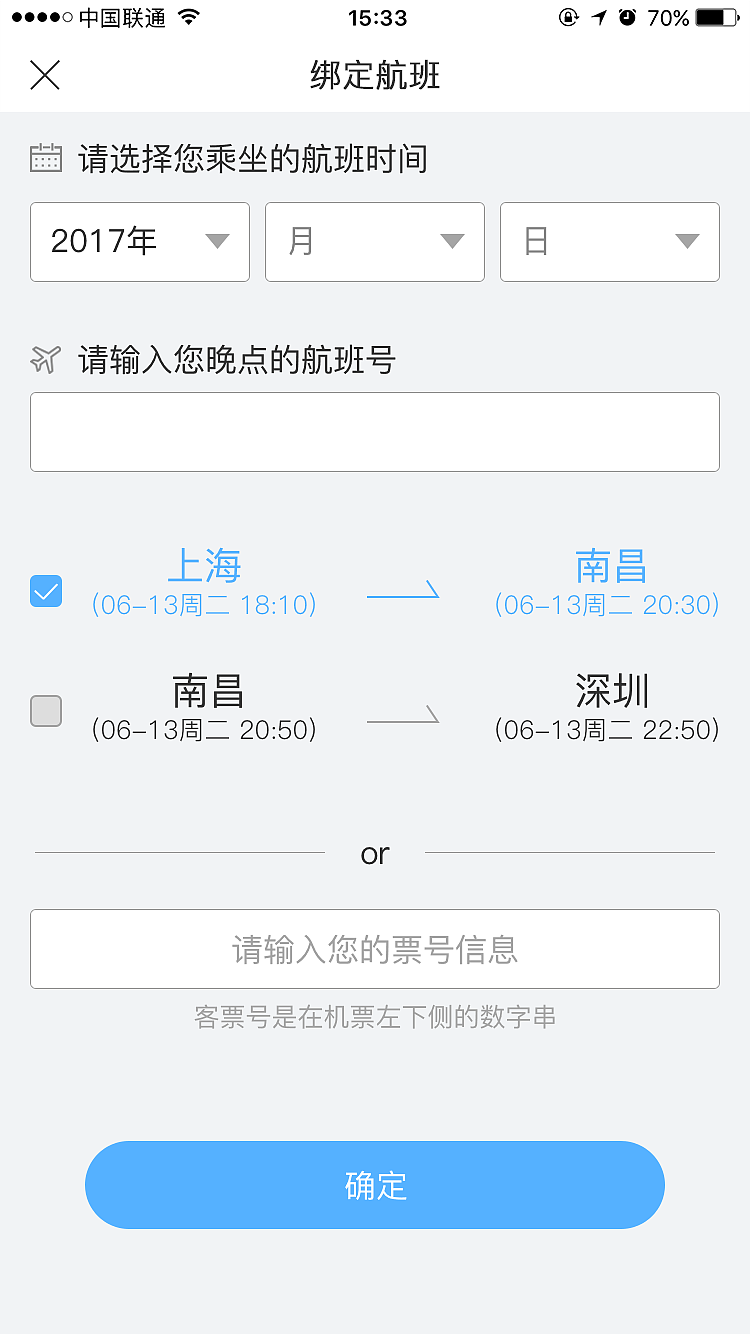Tap the alarm clock icon in the status bar

(629, 16)
